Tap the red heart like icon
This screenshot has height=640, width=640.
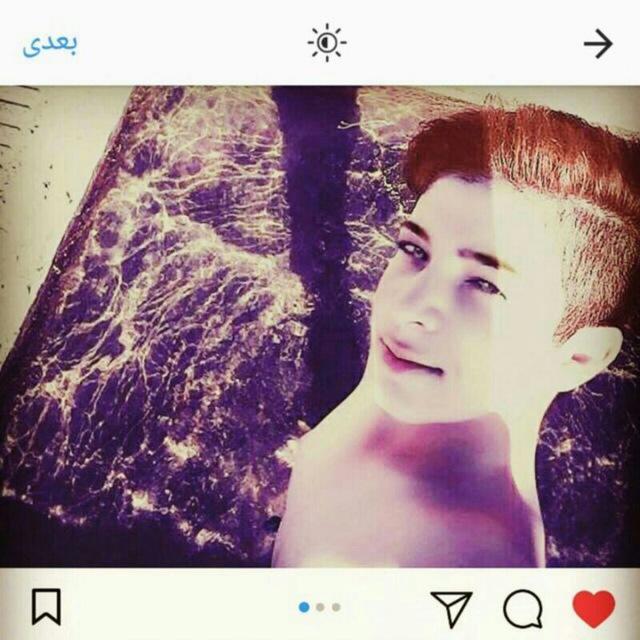(x=594, y=608)
